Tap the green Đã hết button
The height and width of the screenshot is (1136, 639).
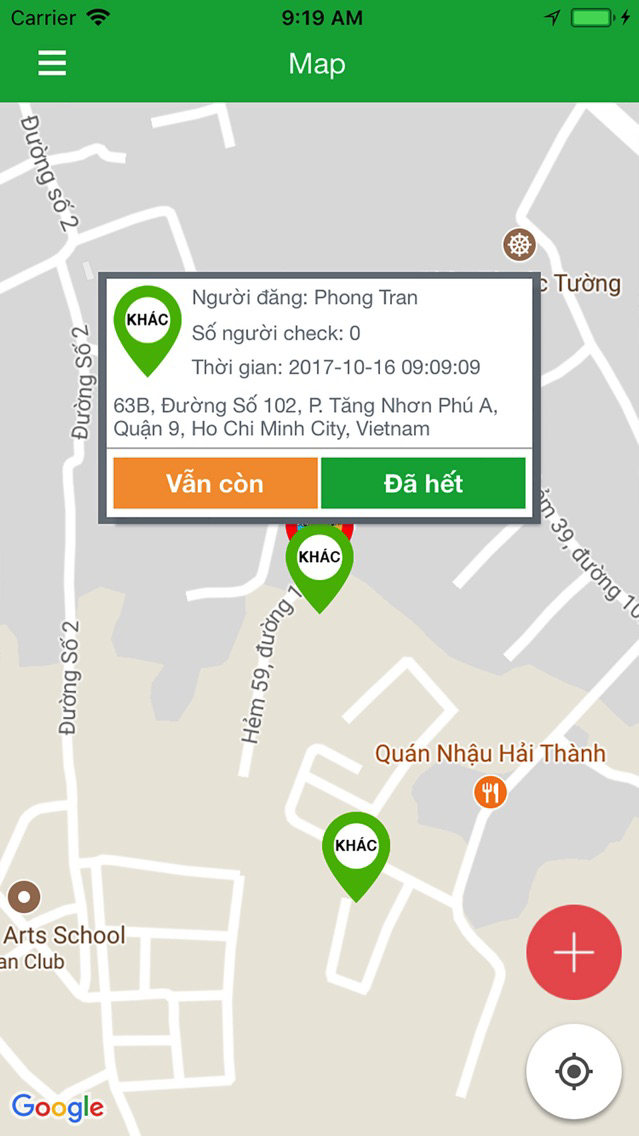423,483
